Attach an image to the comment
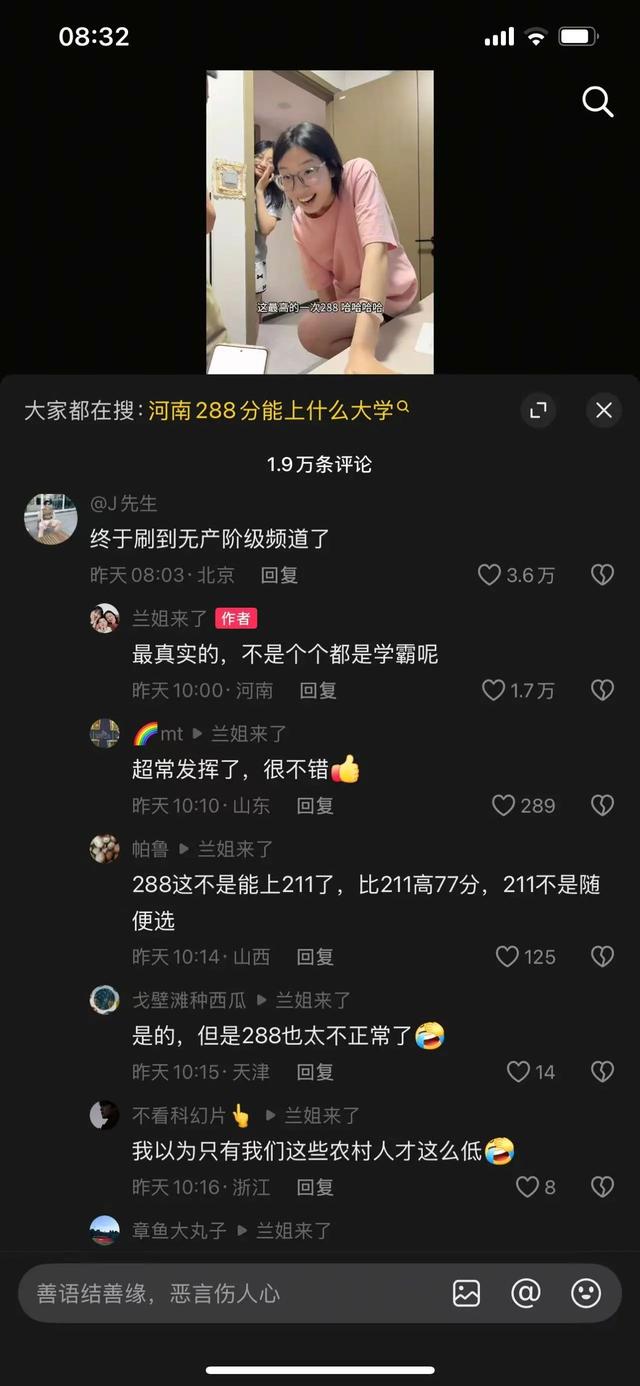This screenshot has width=640, height=1386. tap(466, 1293)
